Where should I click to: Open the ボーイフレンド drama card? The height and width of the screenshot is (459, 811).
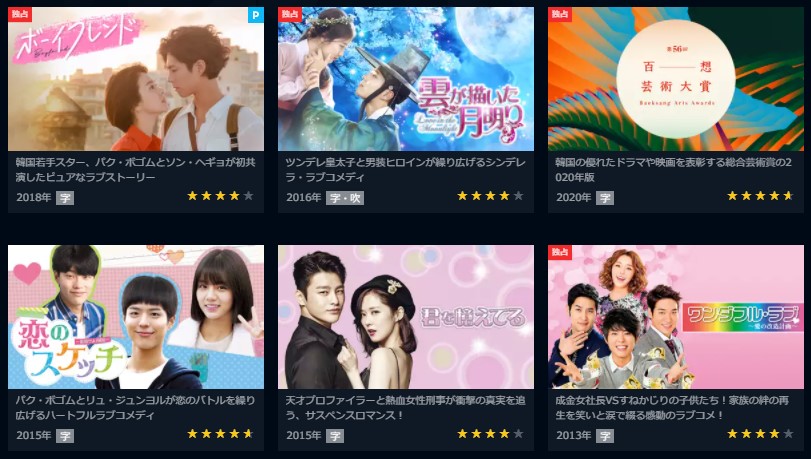point(136,80)
